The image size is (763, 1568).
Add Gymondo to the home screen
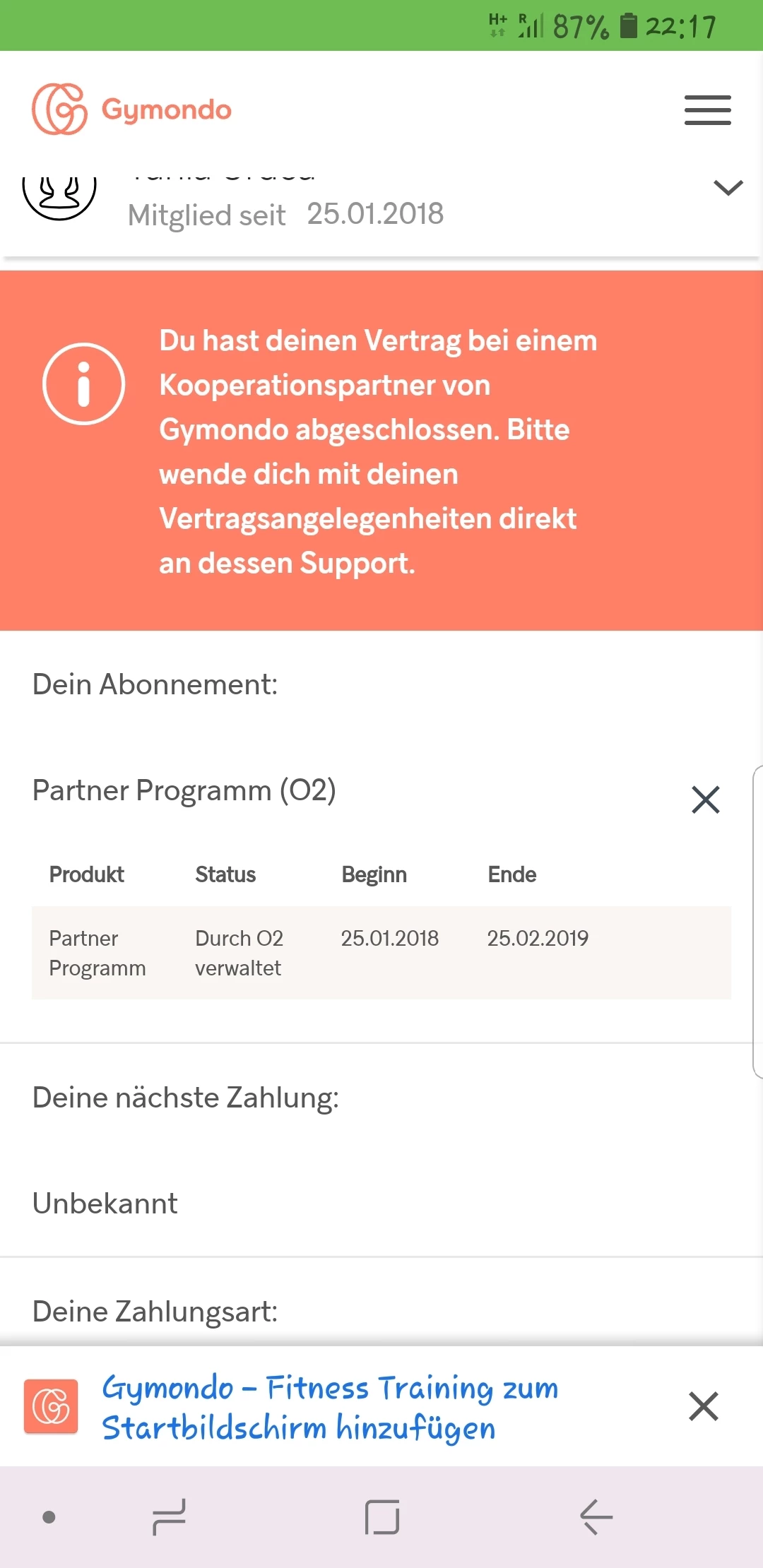330,1407
